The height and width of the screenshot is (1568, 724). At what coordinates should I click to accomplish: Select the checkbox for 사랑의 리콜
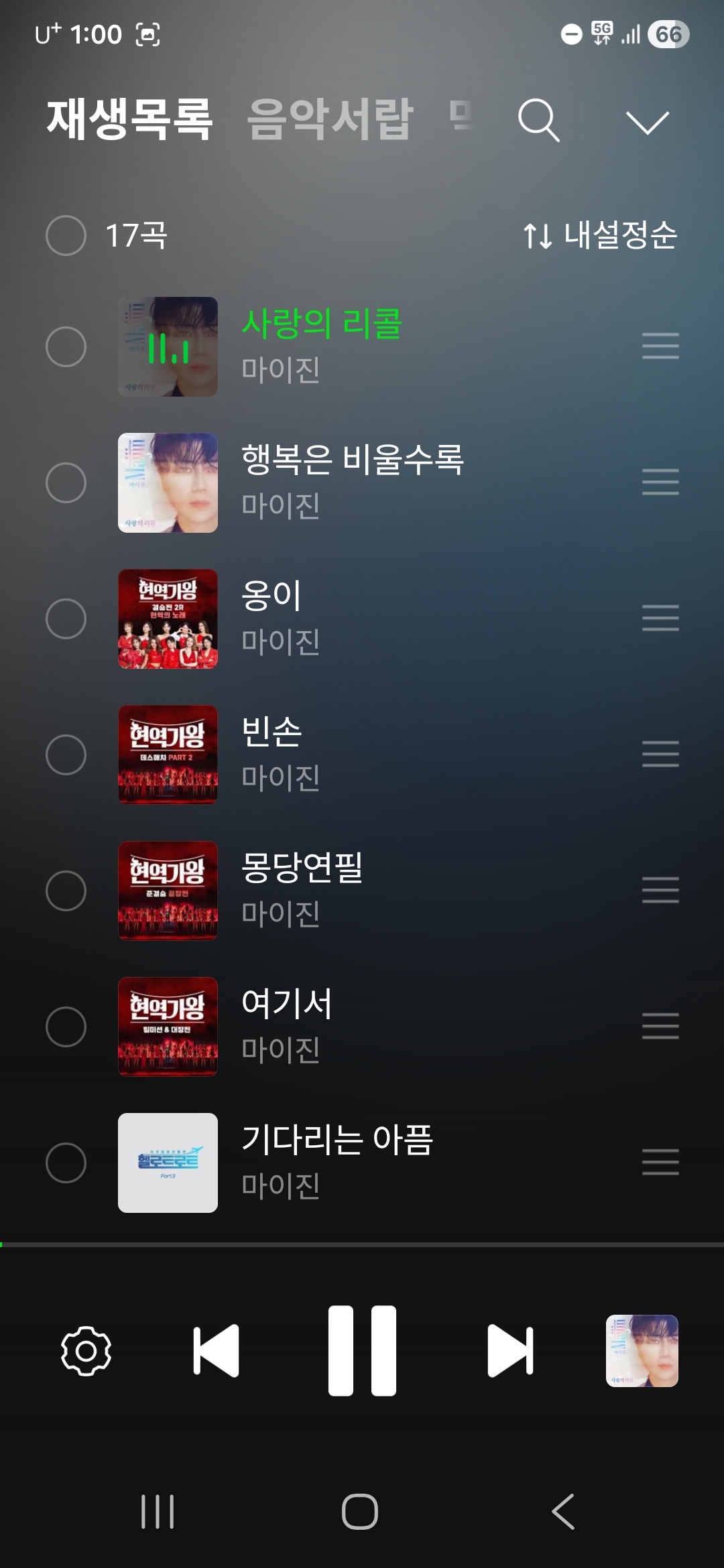click(66, 346)
